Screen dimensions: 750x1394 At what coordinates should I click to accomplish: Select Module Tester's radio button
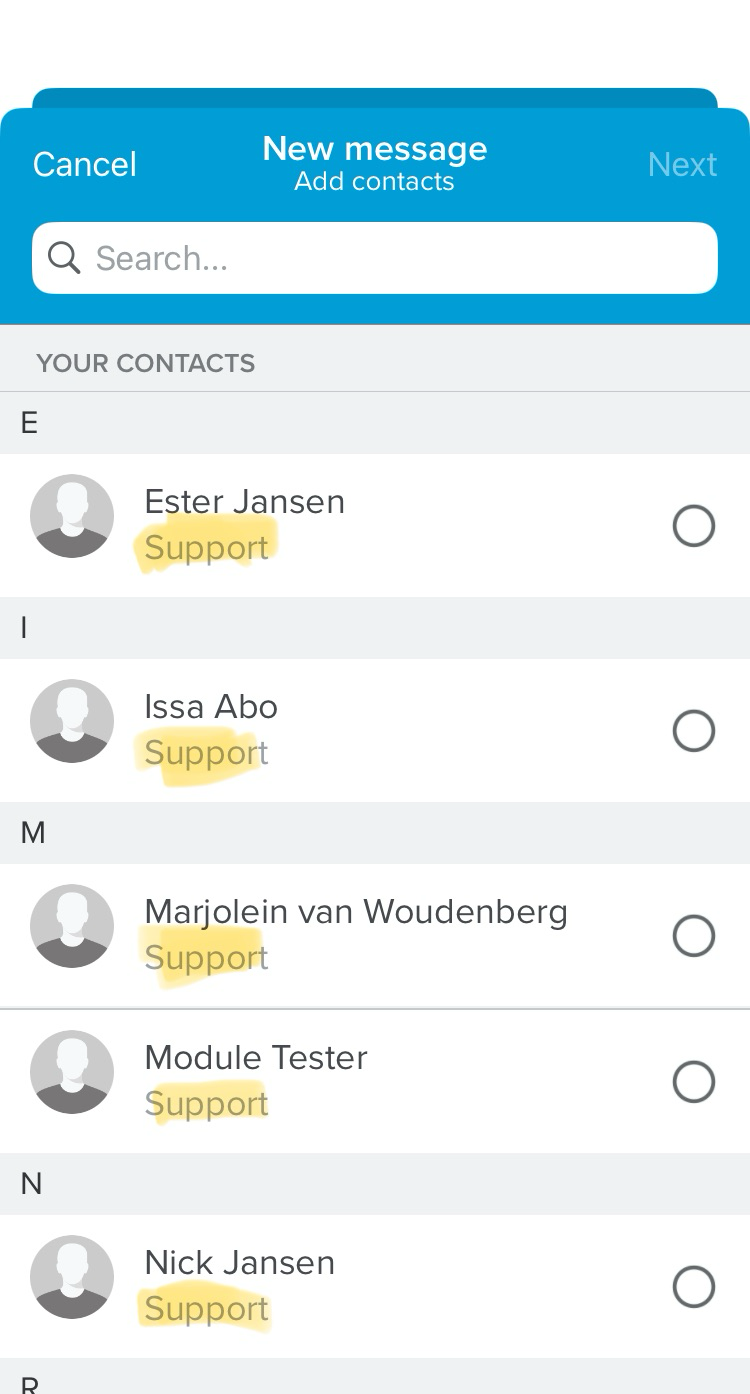pos(694,1082)
